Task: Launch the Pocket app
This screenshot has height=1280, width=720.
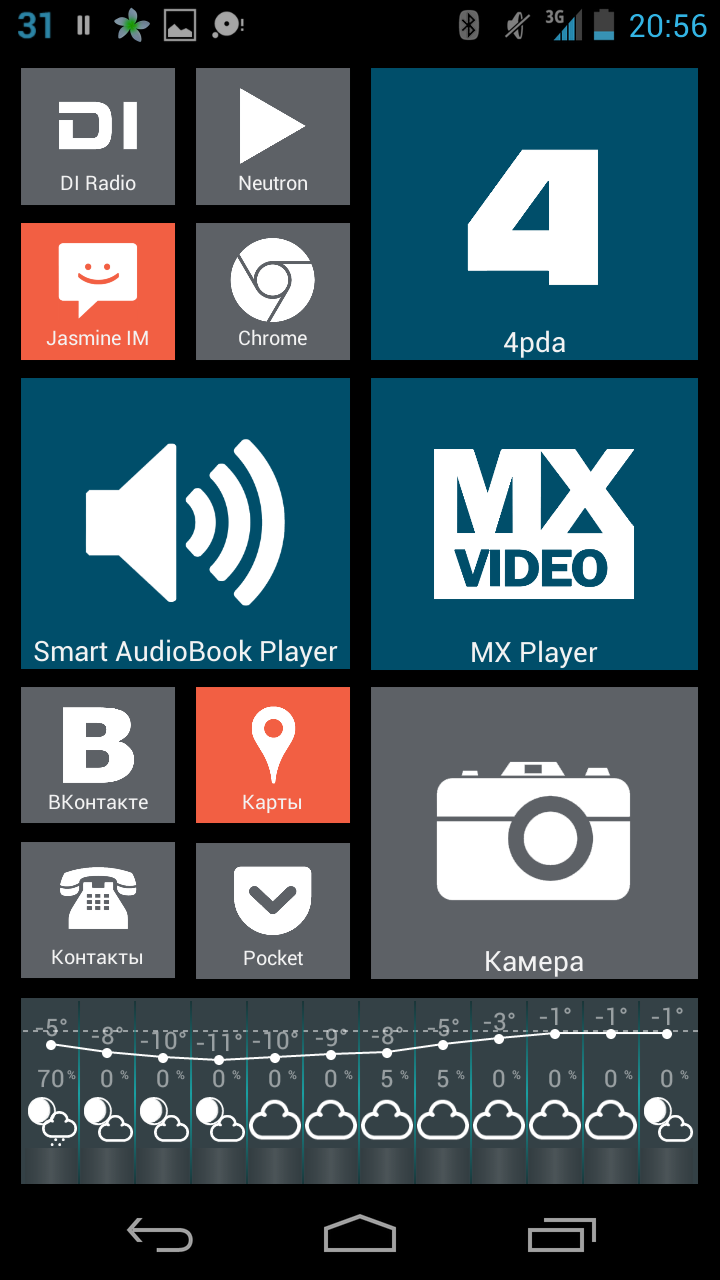Action: click(273, 910)
